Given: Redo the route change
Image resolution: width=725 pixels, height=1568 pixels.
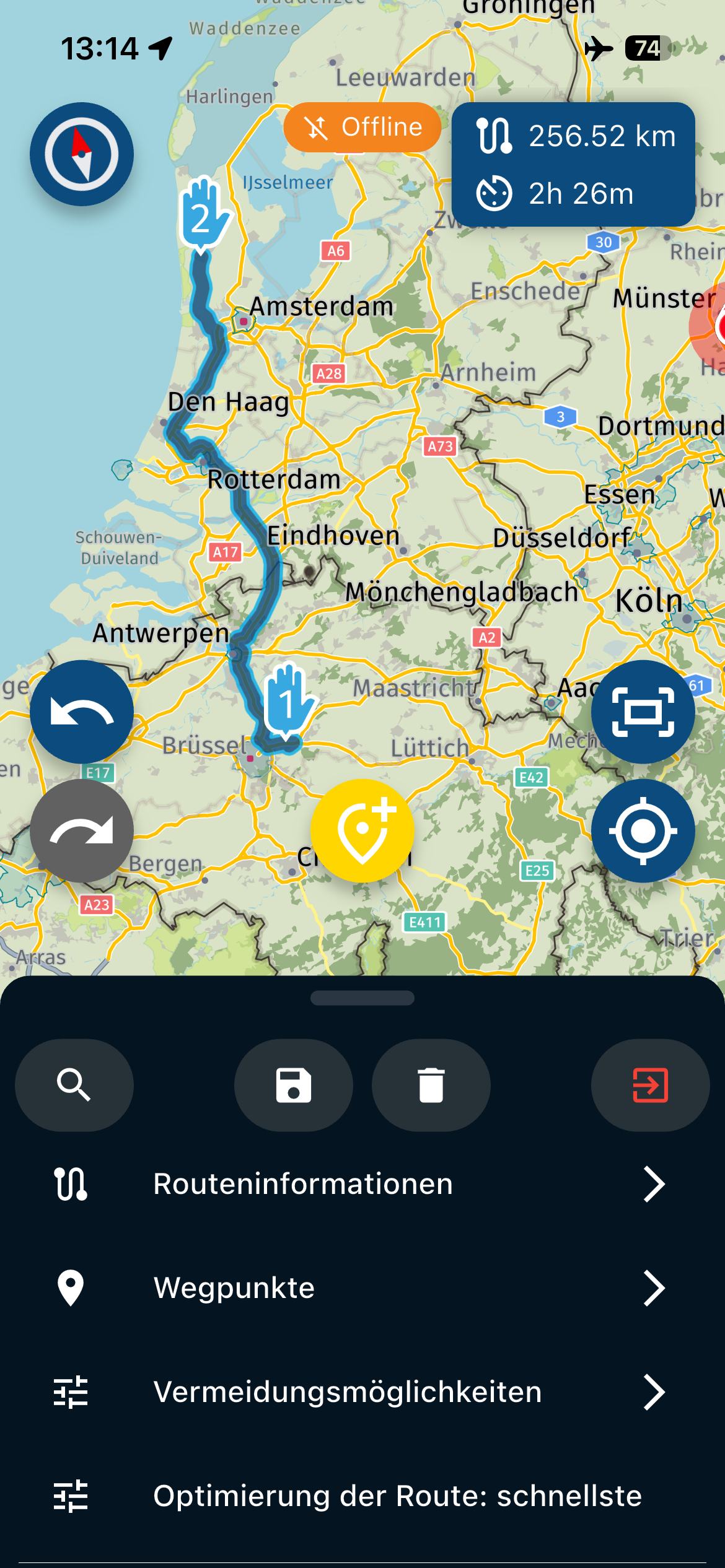Looking at the screenshot, I should tap(82, 830).
